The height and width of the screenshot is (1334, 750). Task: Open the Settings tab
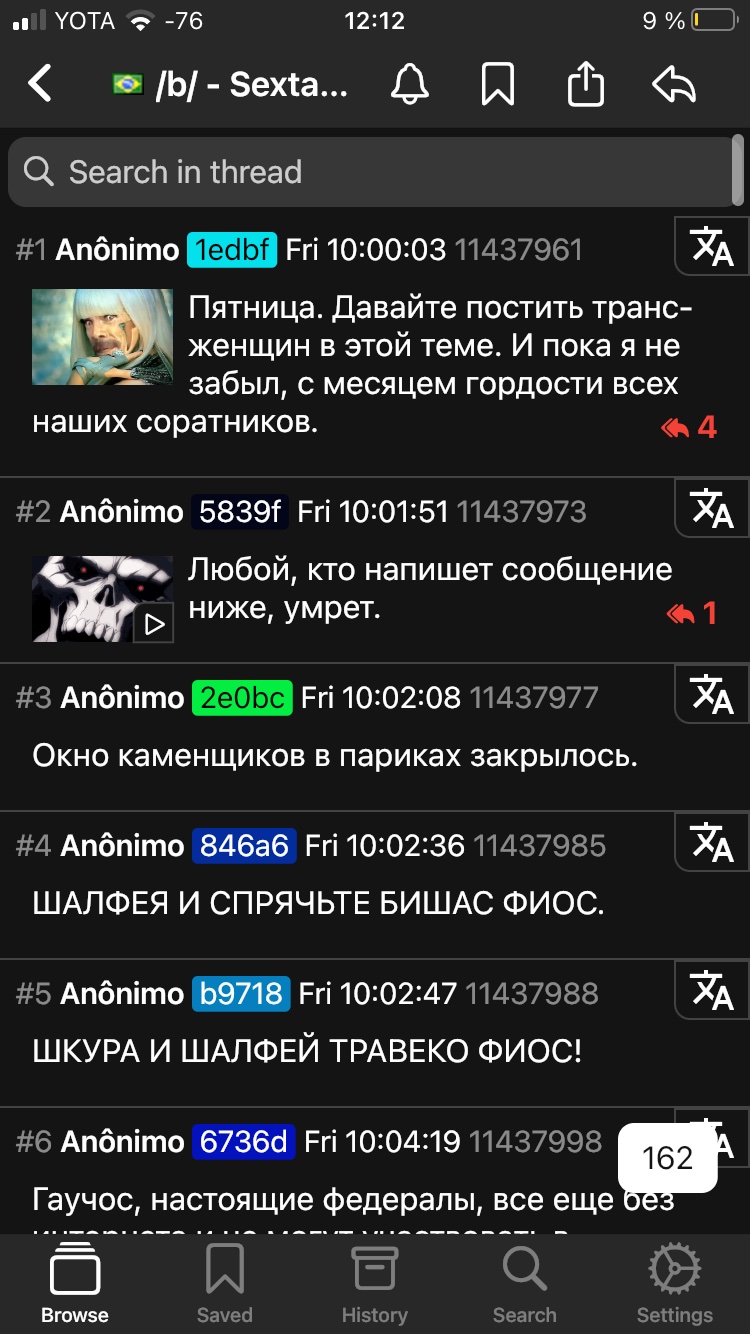pyautogui.click(x=675, y=1284)
